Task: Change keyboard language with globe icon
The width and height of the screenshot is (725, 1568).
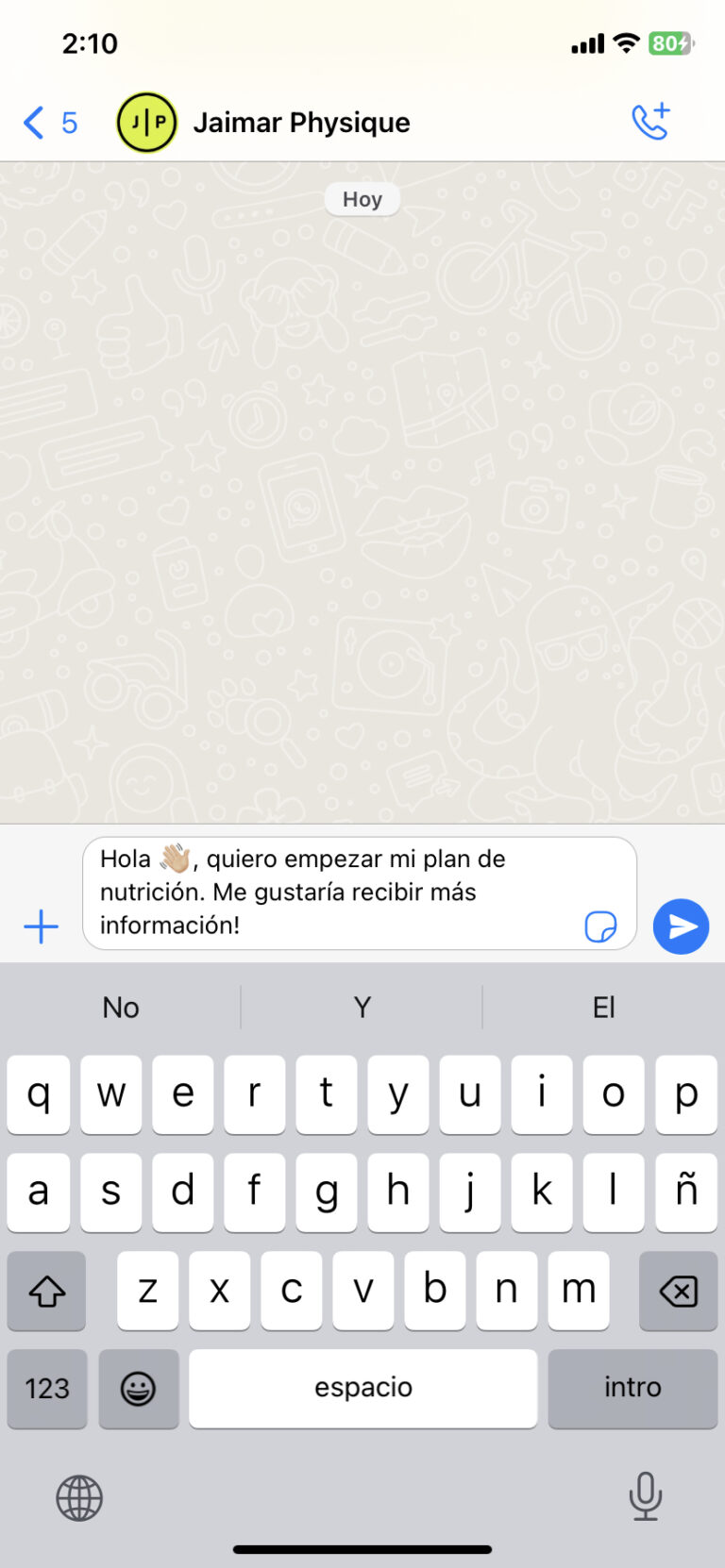Action: tap(79, 1498)
